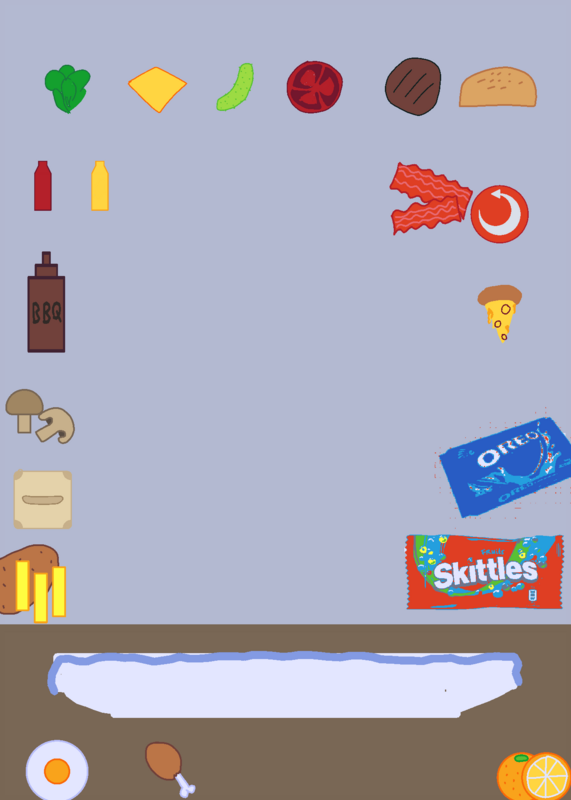The height and width of the screenshot is (800, 571).
Task: Tap the red reset arrow button
Action: [500, 214]
